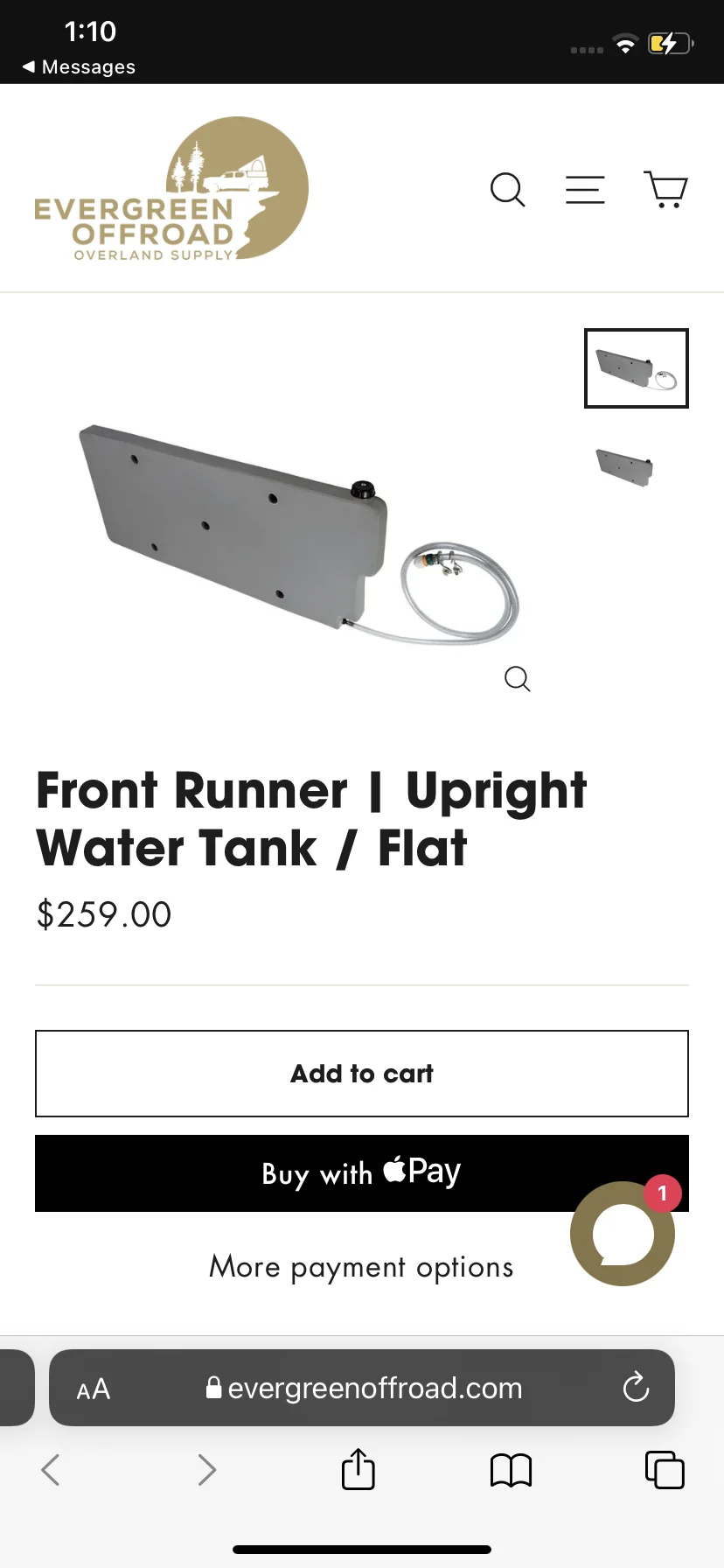This screenshot has height=1568, width=724.
Task: Tap the evergreenoffroad.com address bar
Action: point(374,1389)
